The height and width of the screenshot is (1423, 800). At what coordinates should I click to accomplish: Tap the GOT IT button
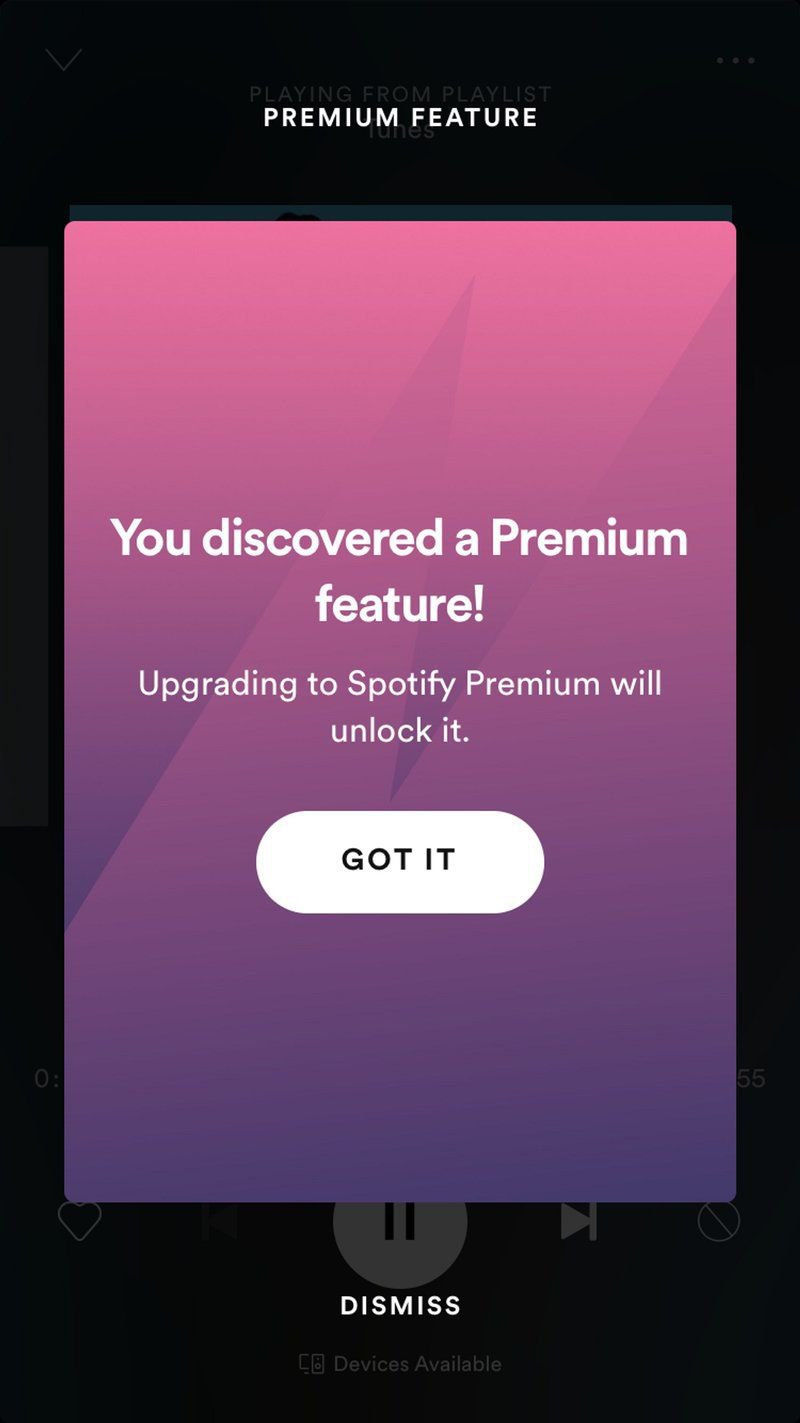click(399, 861)
